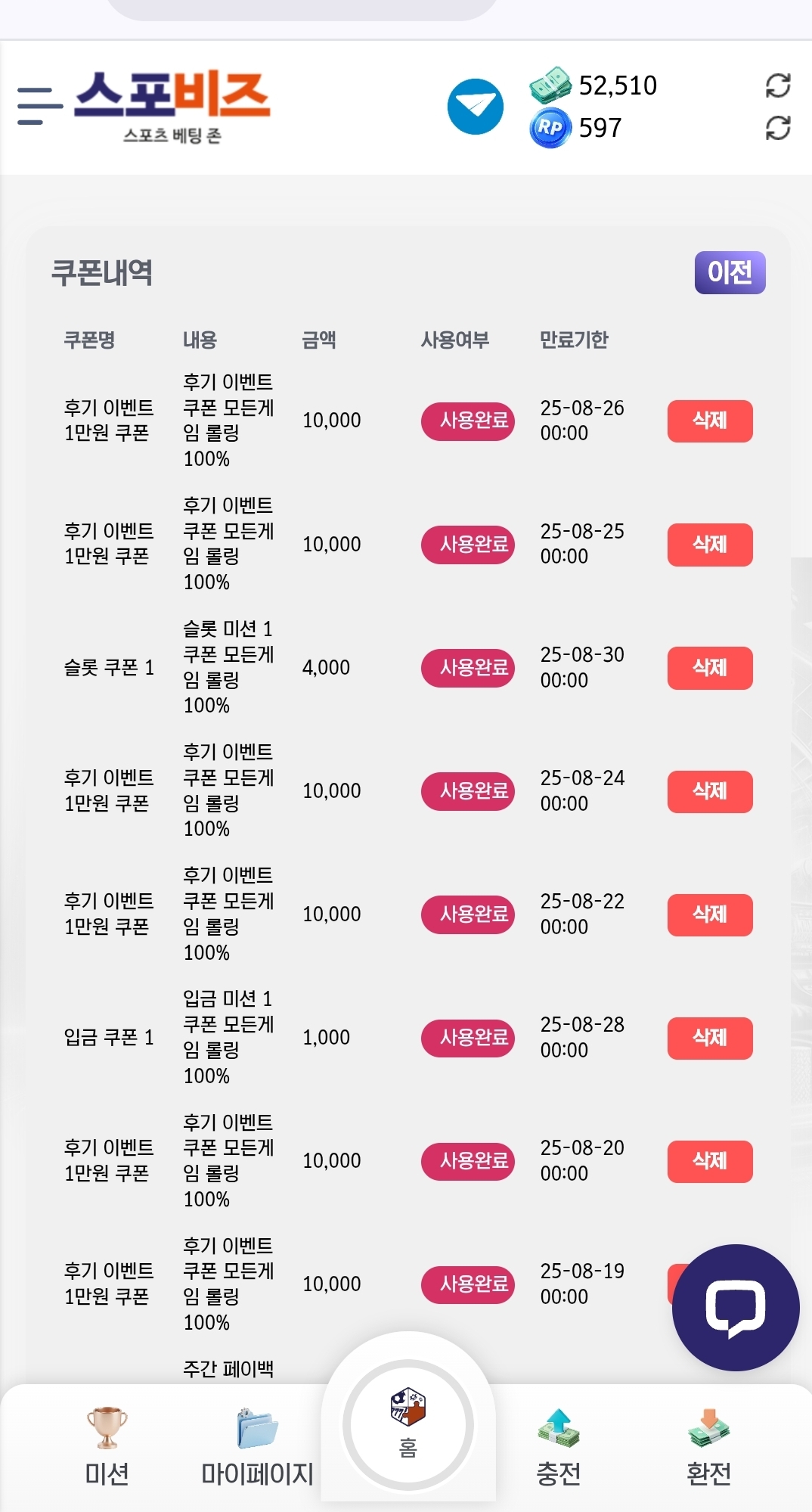Delete the 입금 쿠폰 1 coupon
Viewport: 812px width, 1512px height.
710,1038
